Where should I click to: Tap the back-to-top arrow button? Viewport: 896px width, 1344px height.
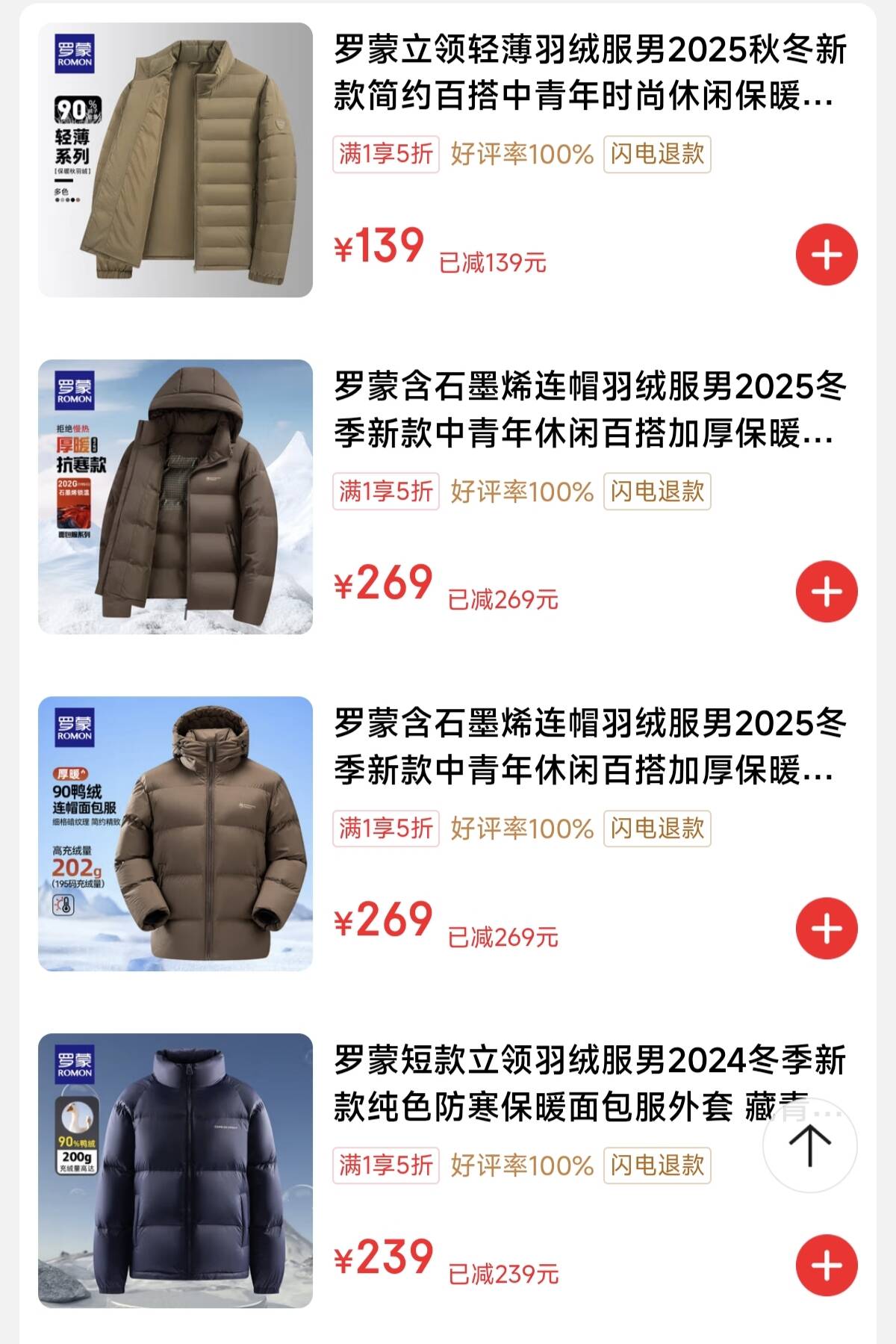coord(809,1145)
